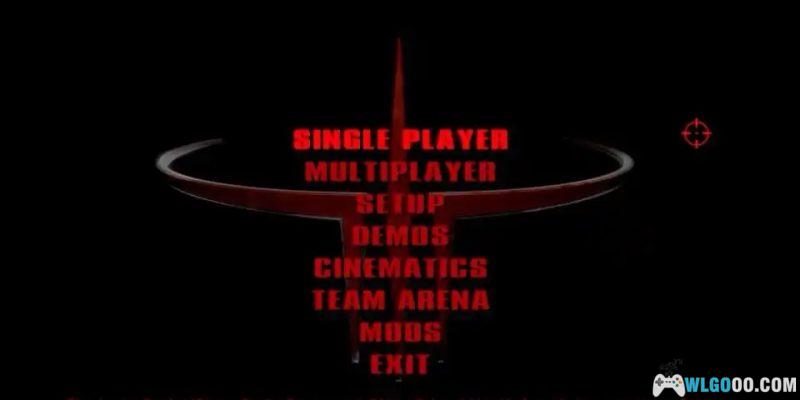Start Single Player mode
Screen dimensions: 800x400
[400, 139]
